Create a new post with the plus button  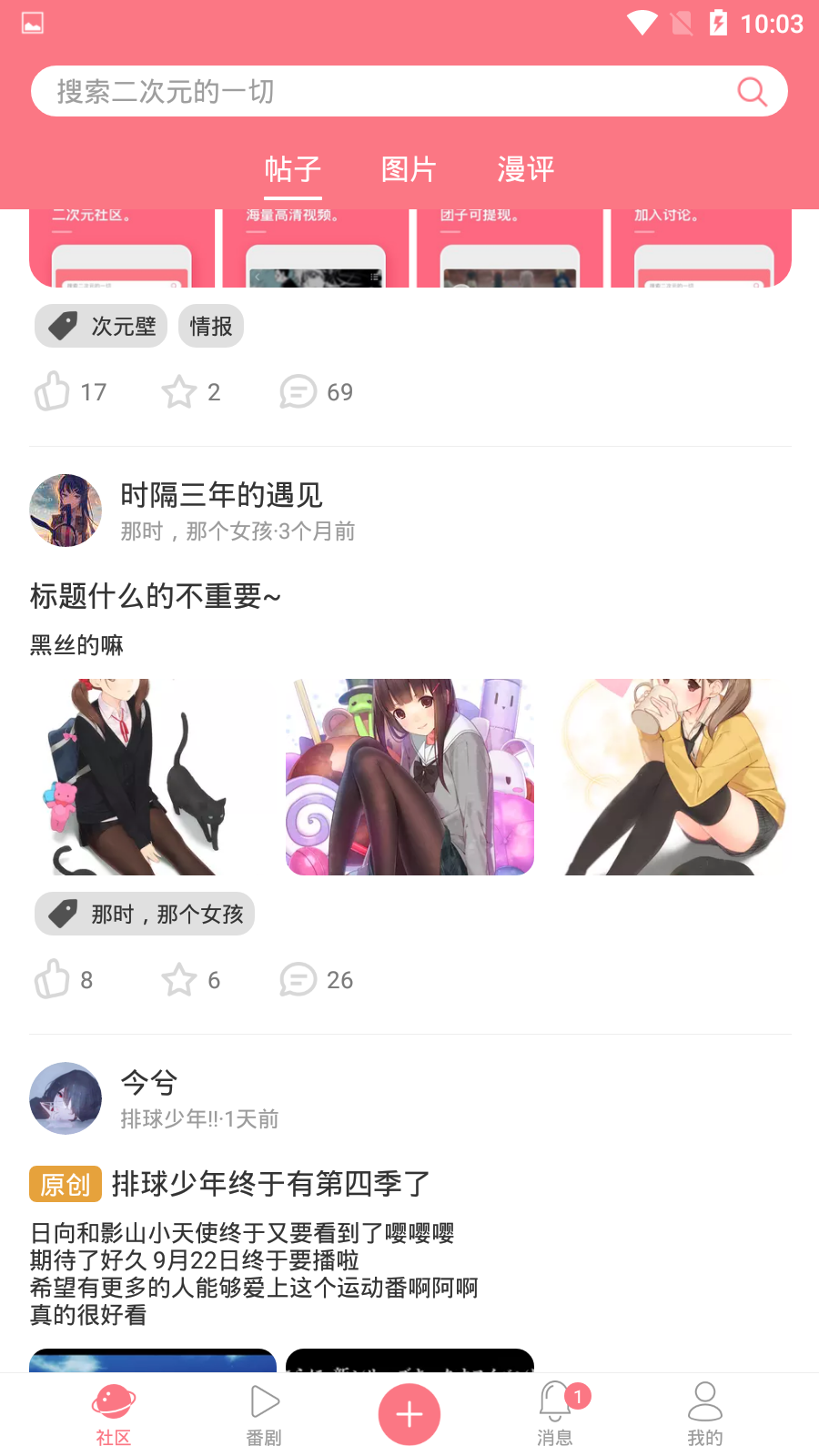point(409,1414)
